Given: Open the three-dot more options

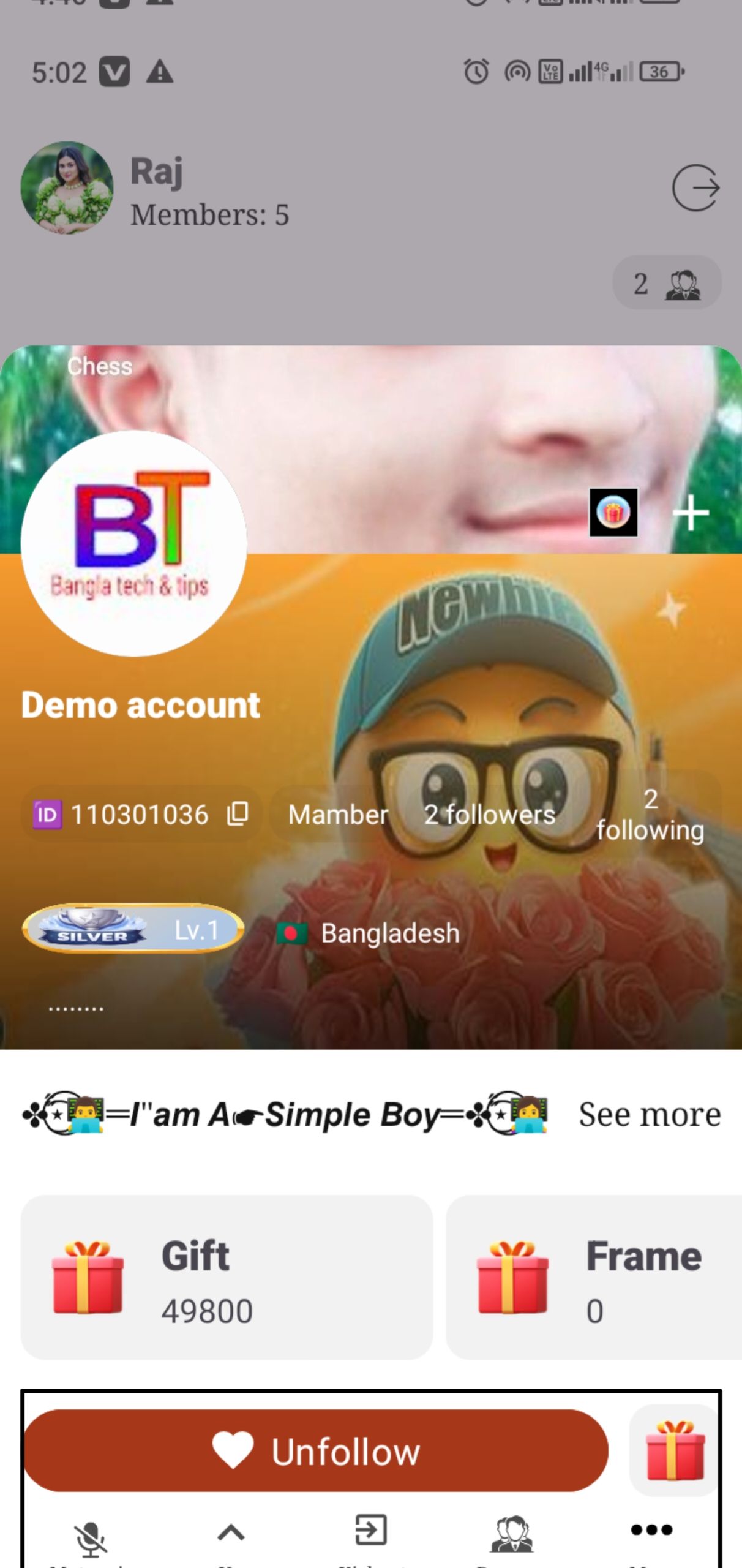Looking at the screenshot, I should click(x=651, y=1530).
